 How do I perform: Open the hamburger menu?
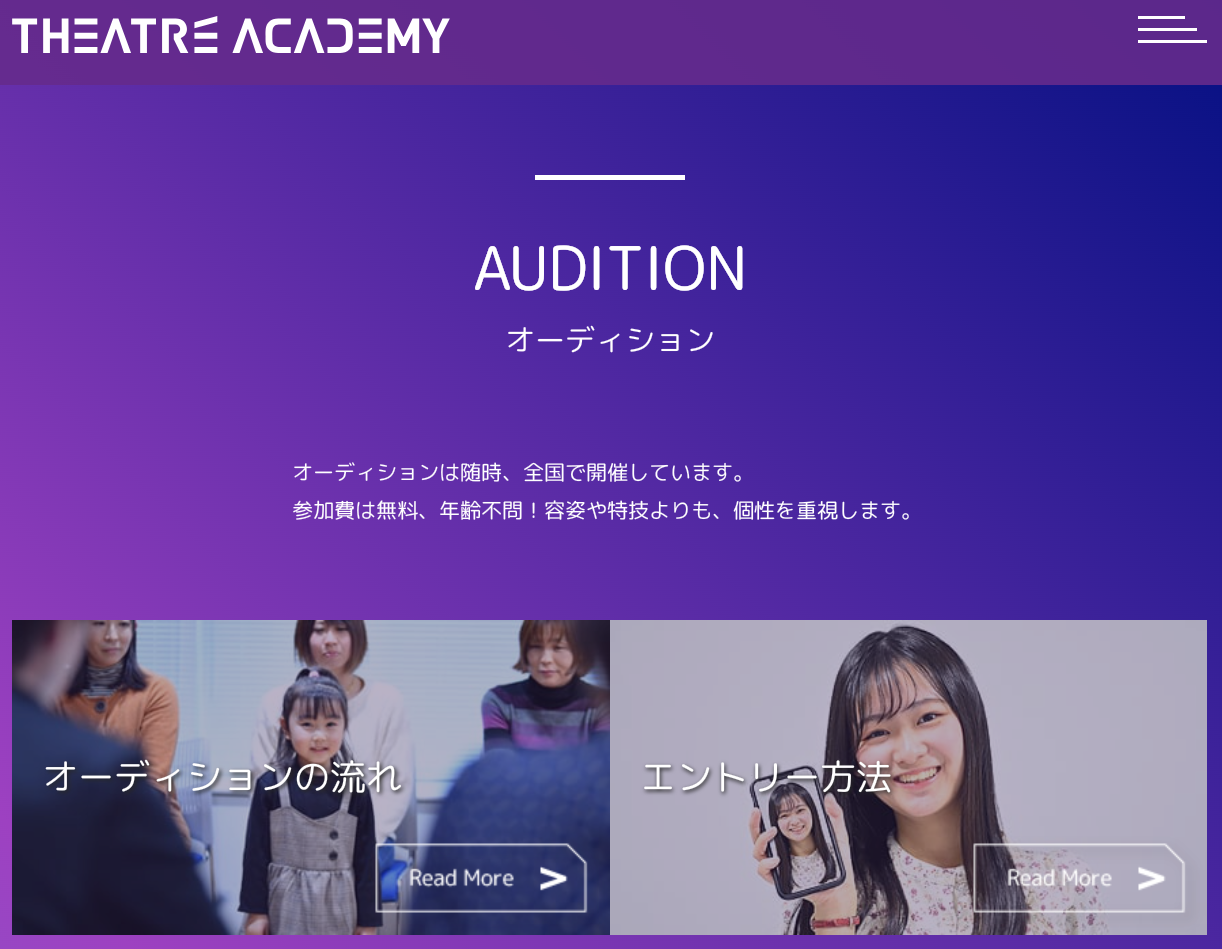click(x=1171, y=30)
